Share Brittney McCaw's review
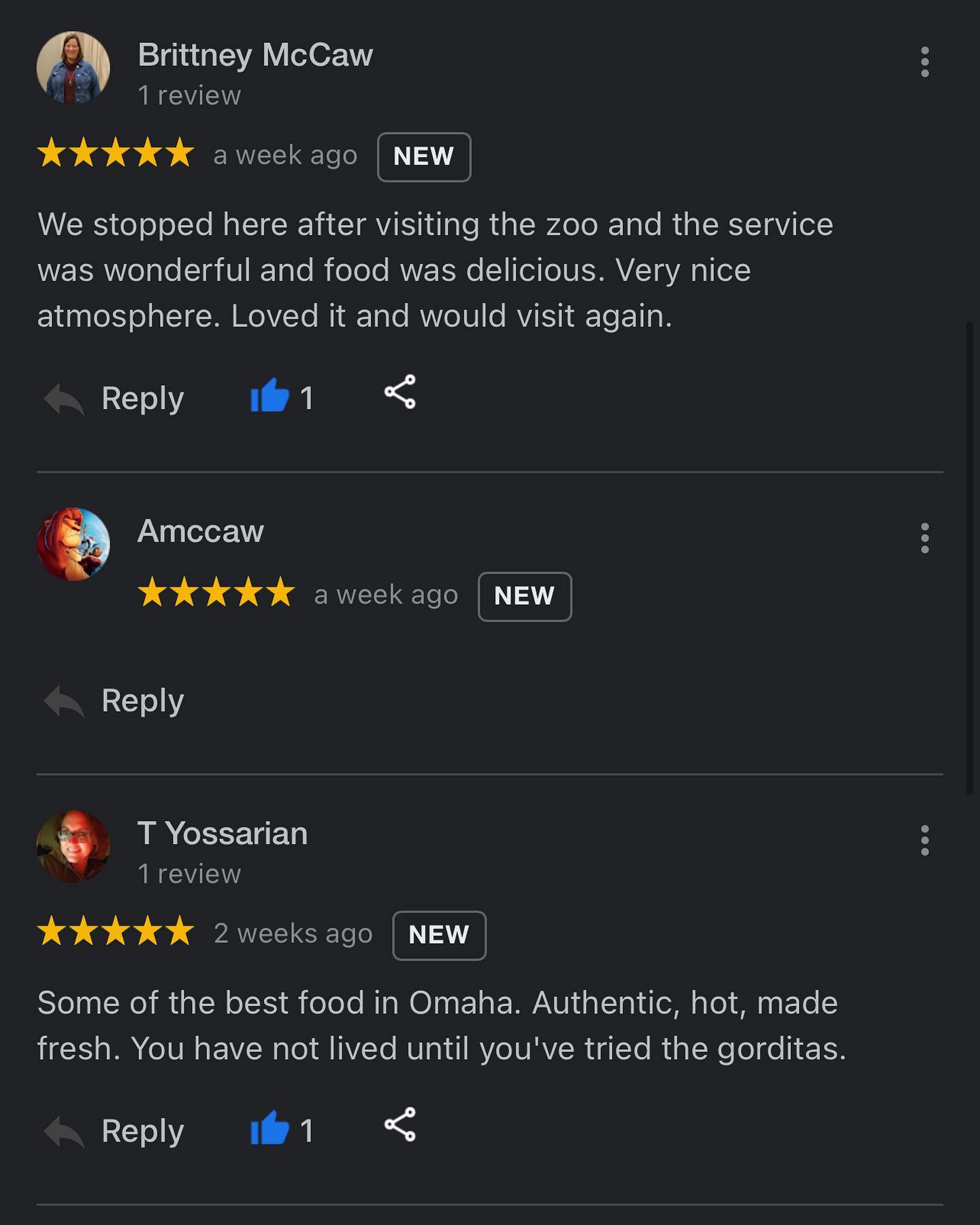 pyautogui.click(x=400, y=392)
